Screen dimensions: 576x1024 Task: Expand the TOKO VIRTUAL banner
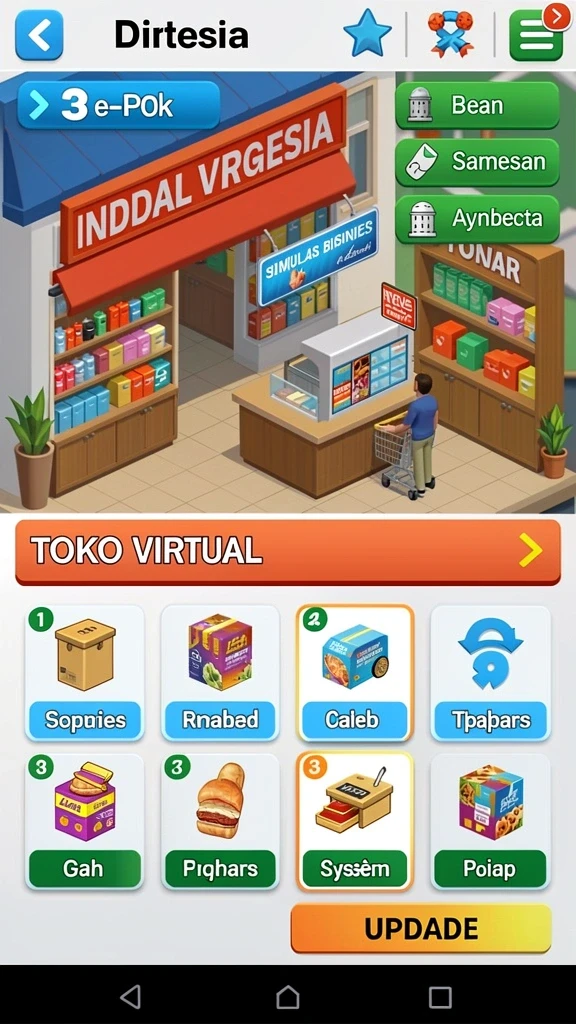click(288, 552)
